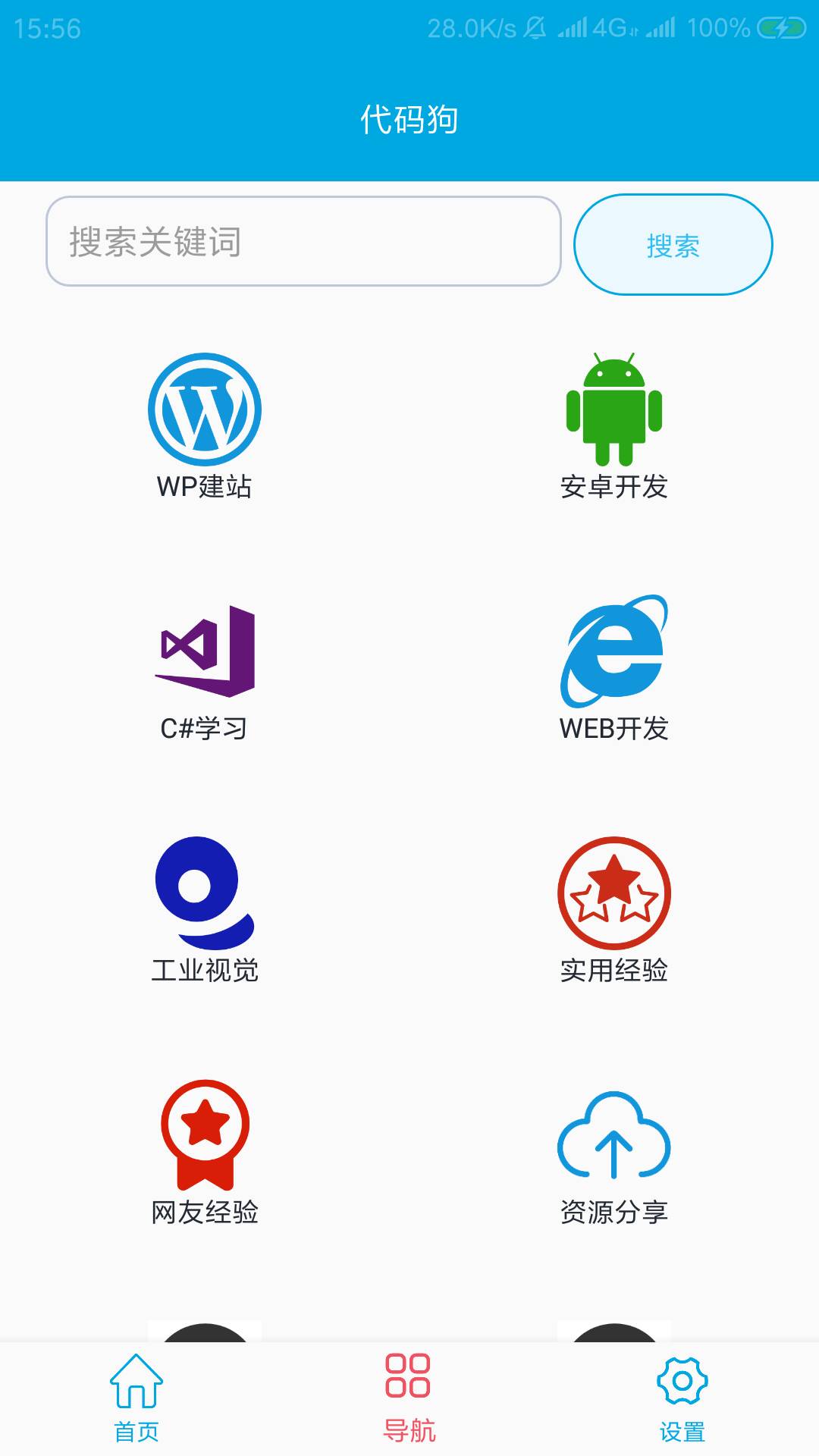Select the C#学习 category

(205, 669)
